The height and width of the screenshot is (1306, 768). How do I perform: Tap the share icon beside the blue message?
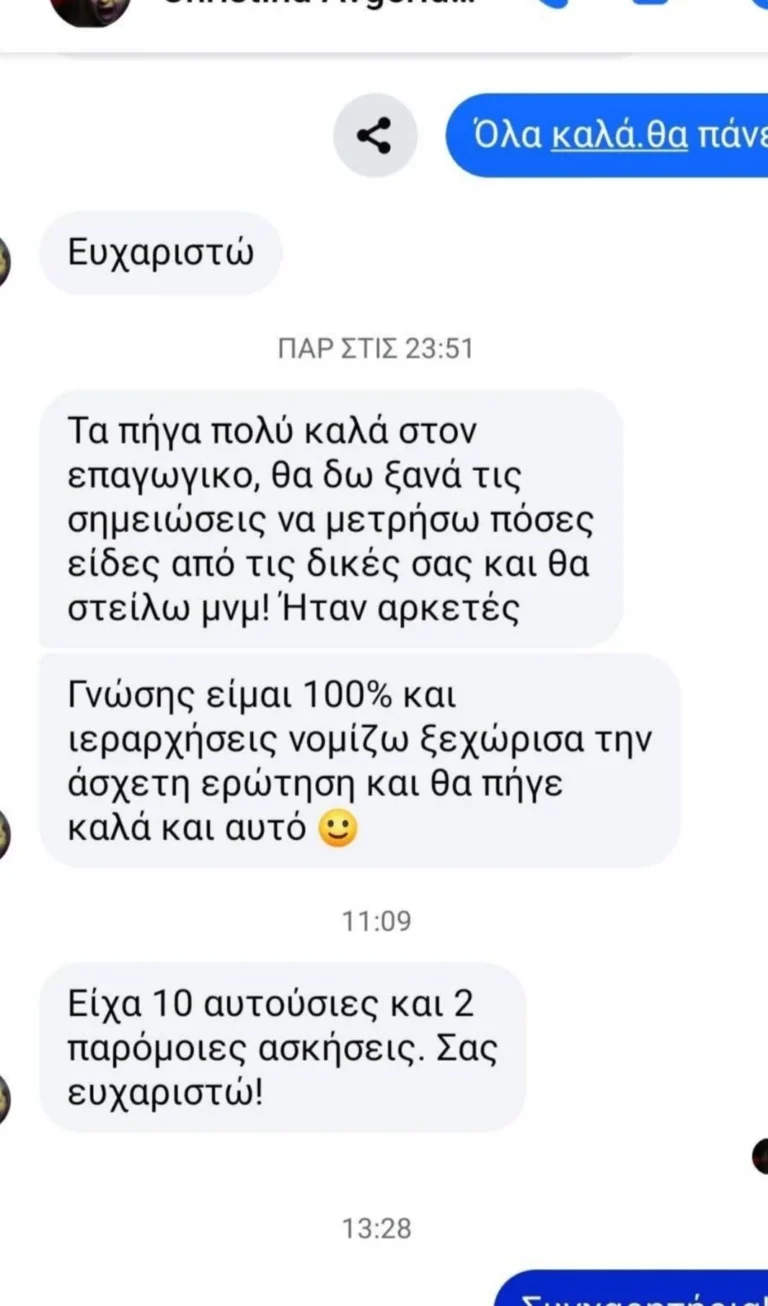[375, 137]
